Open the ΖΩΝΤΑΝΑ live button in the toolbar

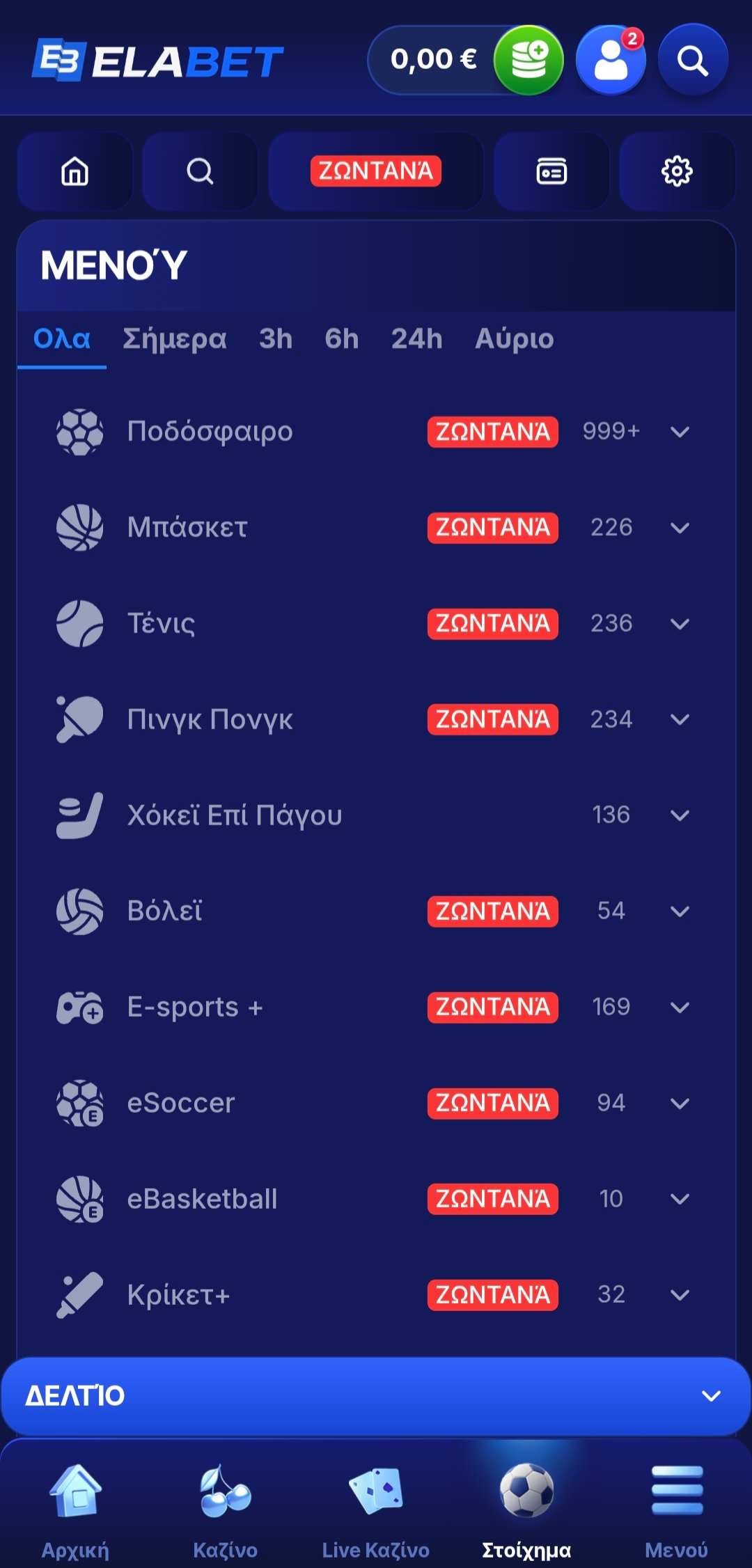(376, 171)
